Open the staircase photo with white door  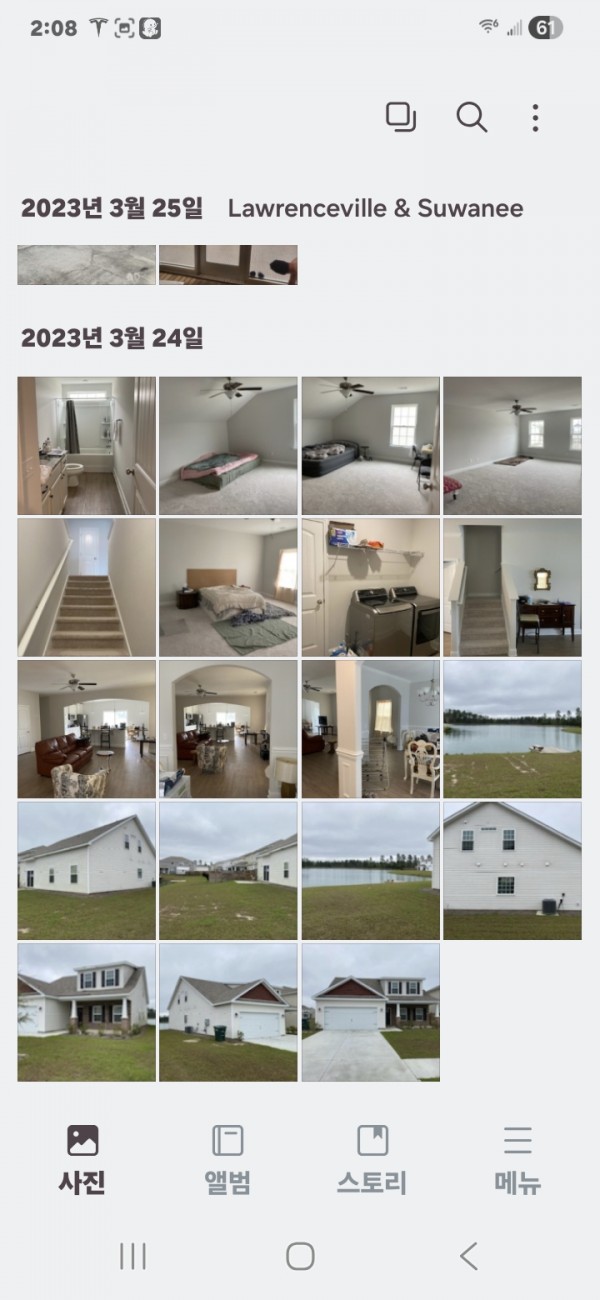[x=86, y=587]
